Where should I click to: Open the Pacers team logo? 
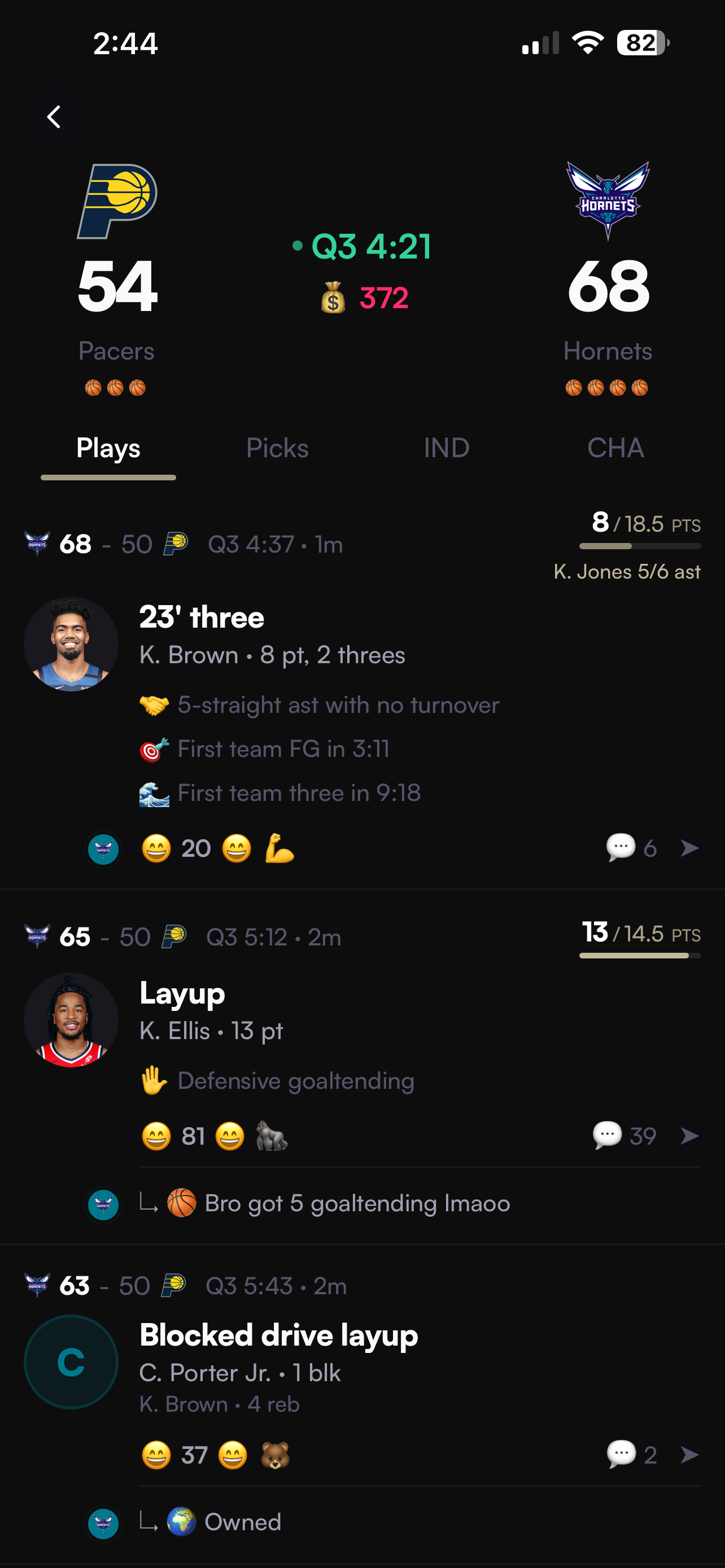click(x=117, y=201)
